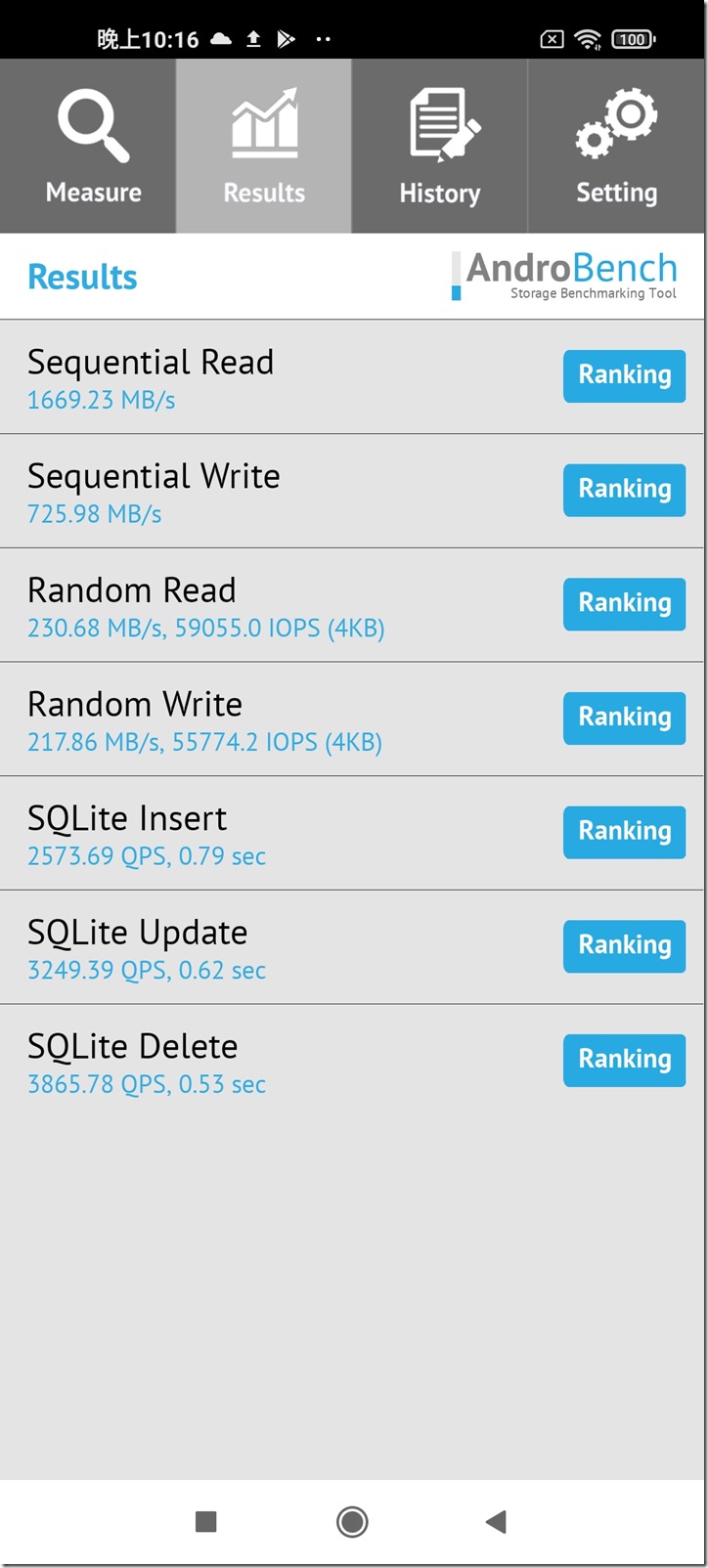Check Ranking for Random Write
The width and height of the screenshot is (708, 1568).
pyautogui.click(x=624, y=718)
